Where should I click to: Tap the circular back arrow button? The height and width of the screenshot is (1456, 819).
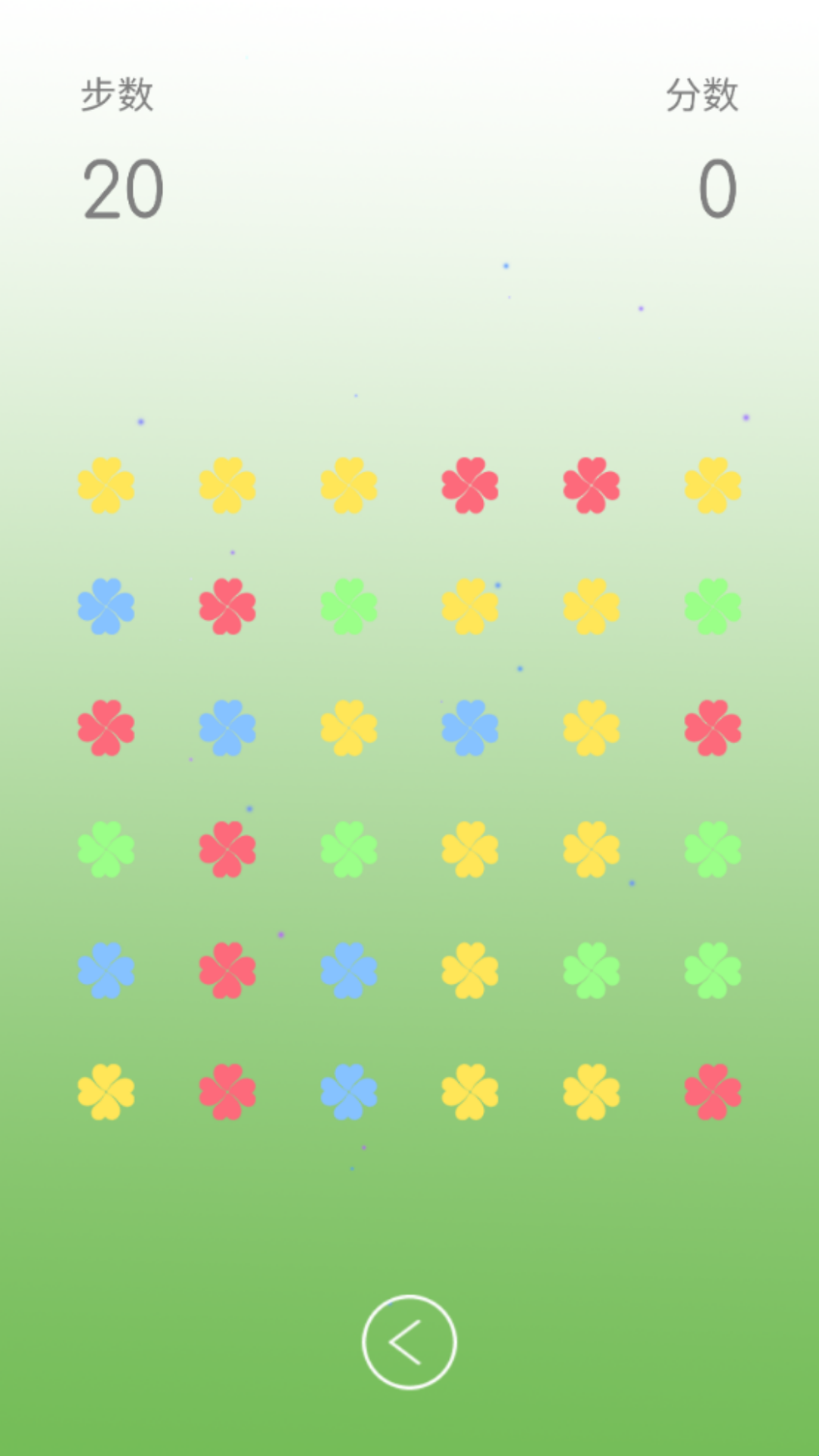pos(409,1341)
